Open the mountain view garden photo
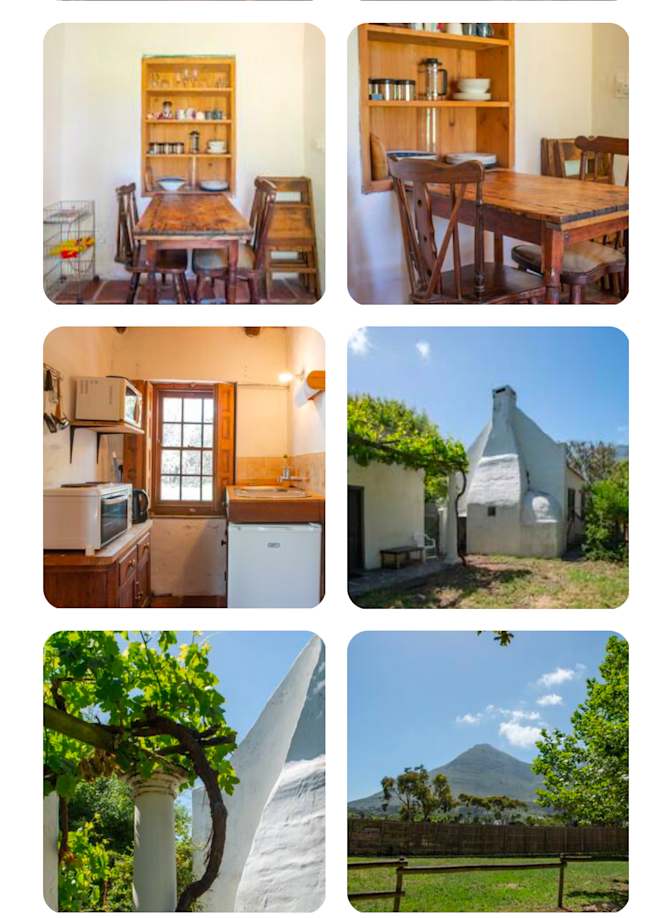Image resolution: width=672 pixels, height=918 pixels. (488, 771)
